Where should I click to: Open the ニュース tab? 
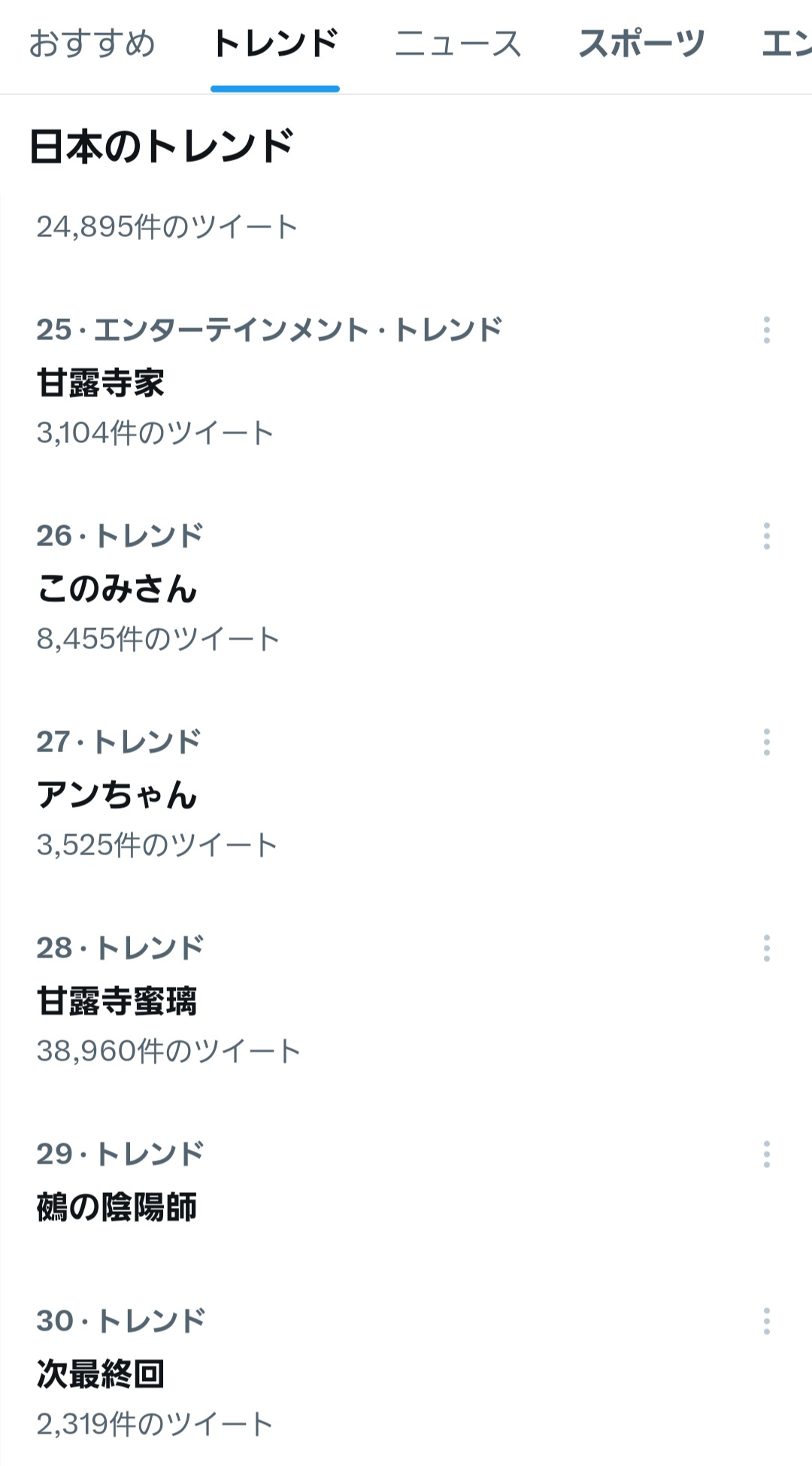click(x=458, y=44)
